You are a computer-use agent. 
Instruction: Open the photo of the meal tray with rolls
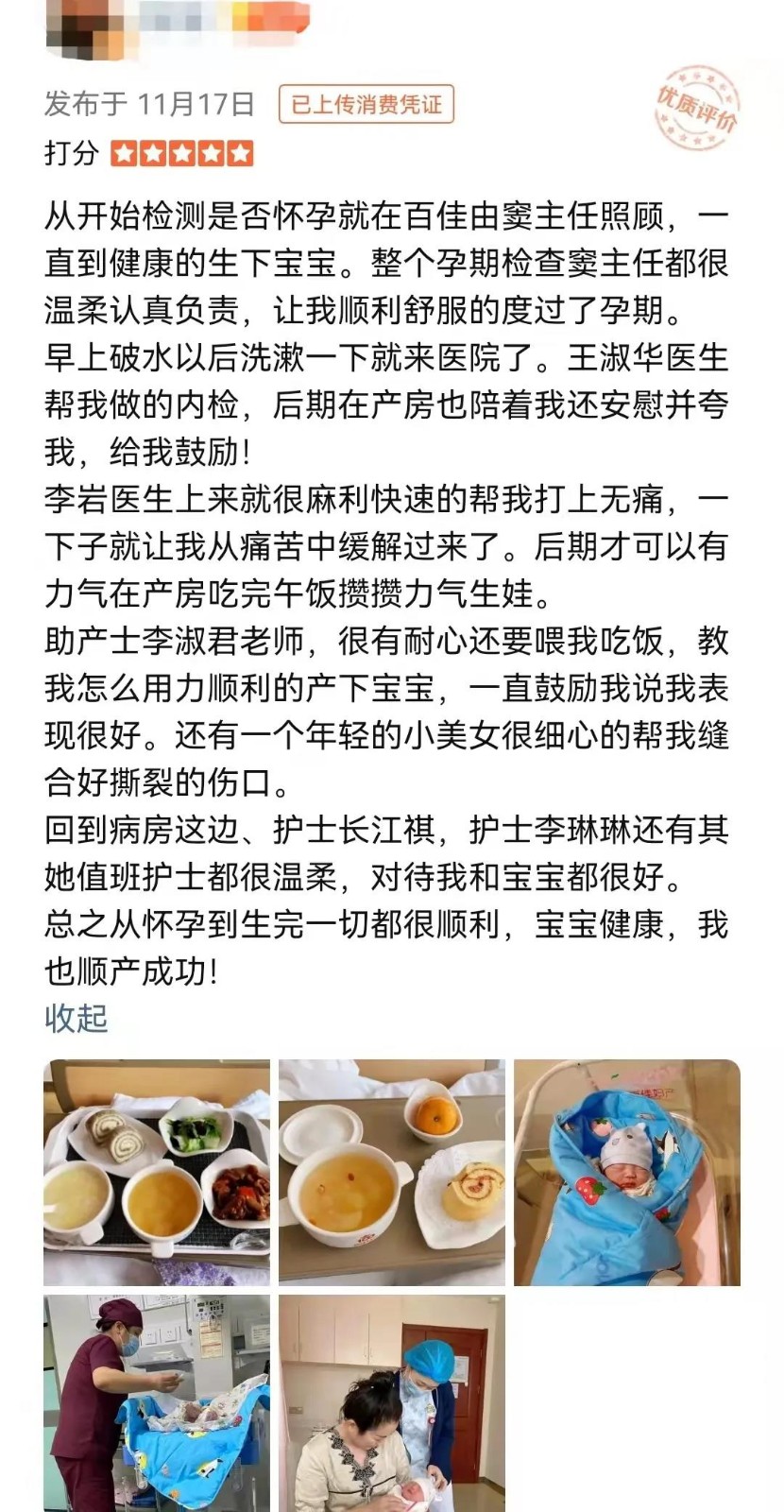click(x=157, y=1172)
